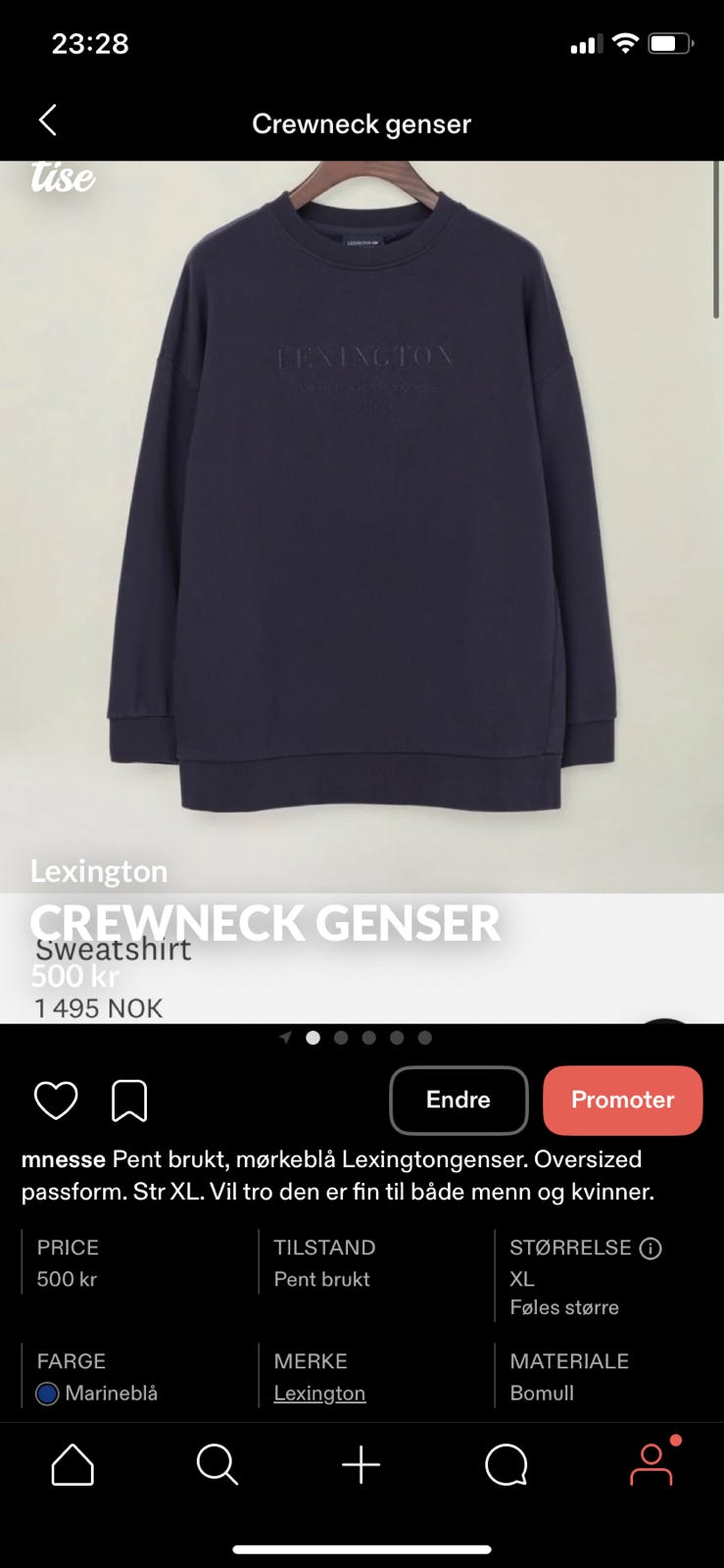Screen dimensions: 724x1568
Task: Open the Lexington brand link
Action: click(x=319, y=1393)
